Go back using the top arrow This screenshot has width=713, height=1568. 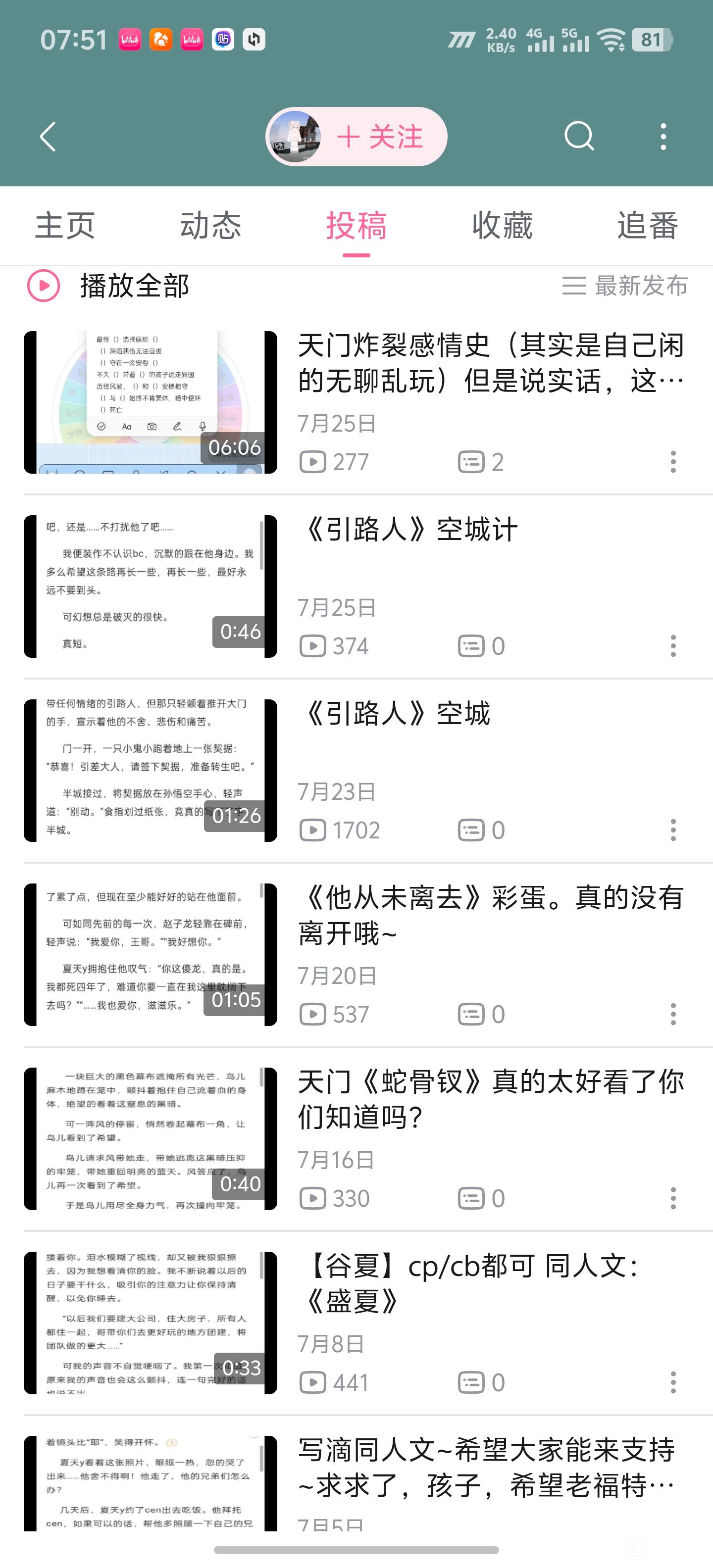[x=48, y=136]
